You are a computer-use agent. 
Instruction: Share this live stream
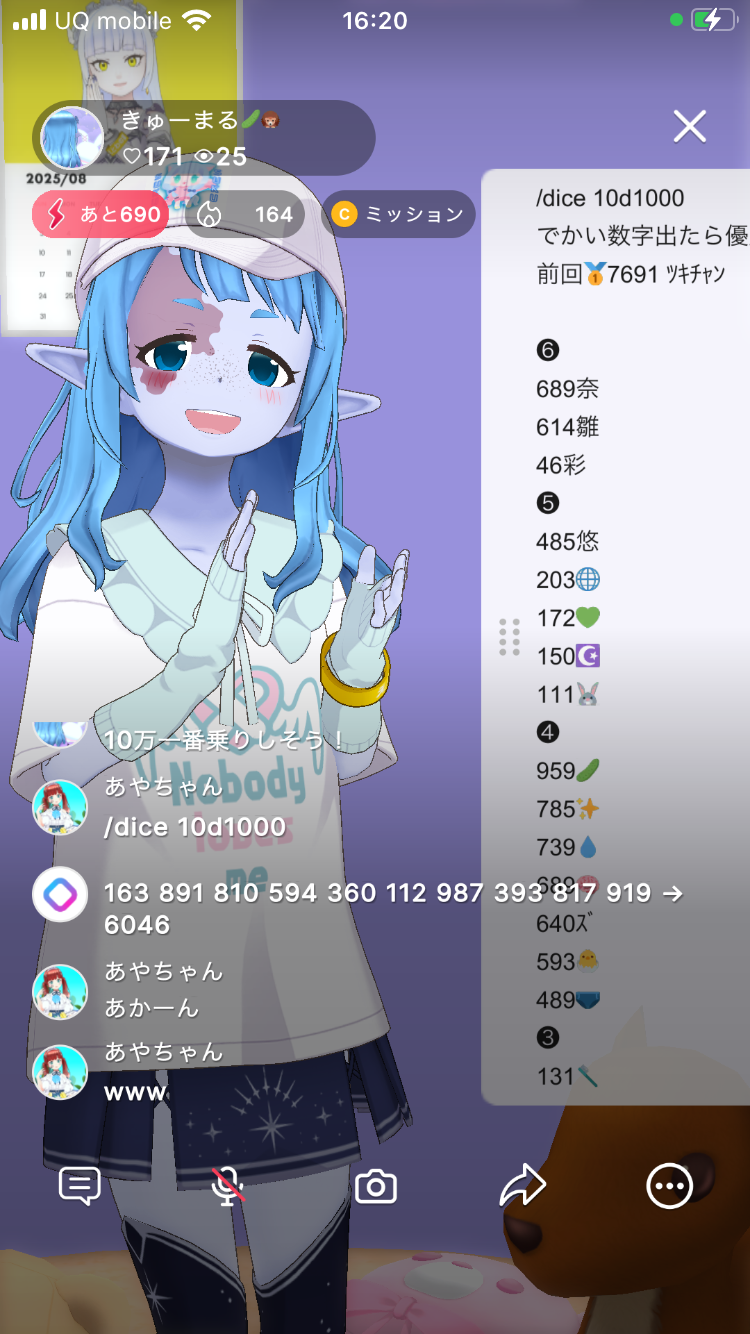523,1187
